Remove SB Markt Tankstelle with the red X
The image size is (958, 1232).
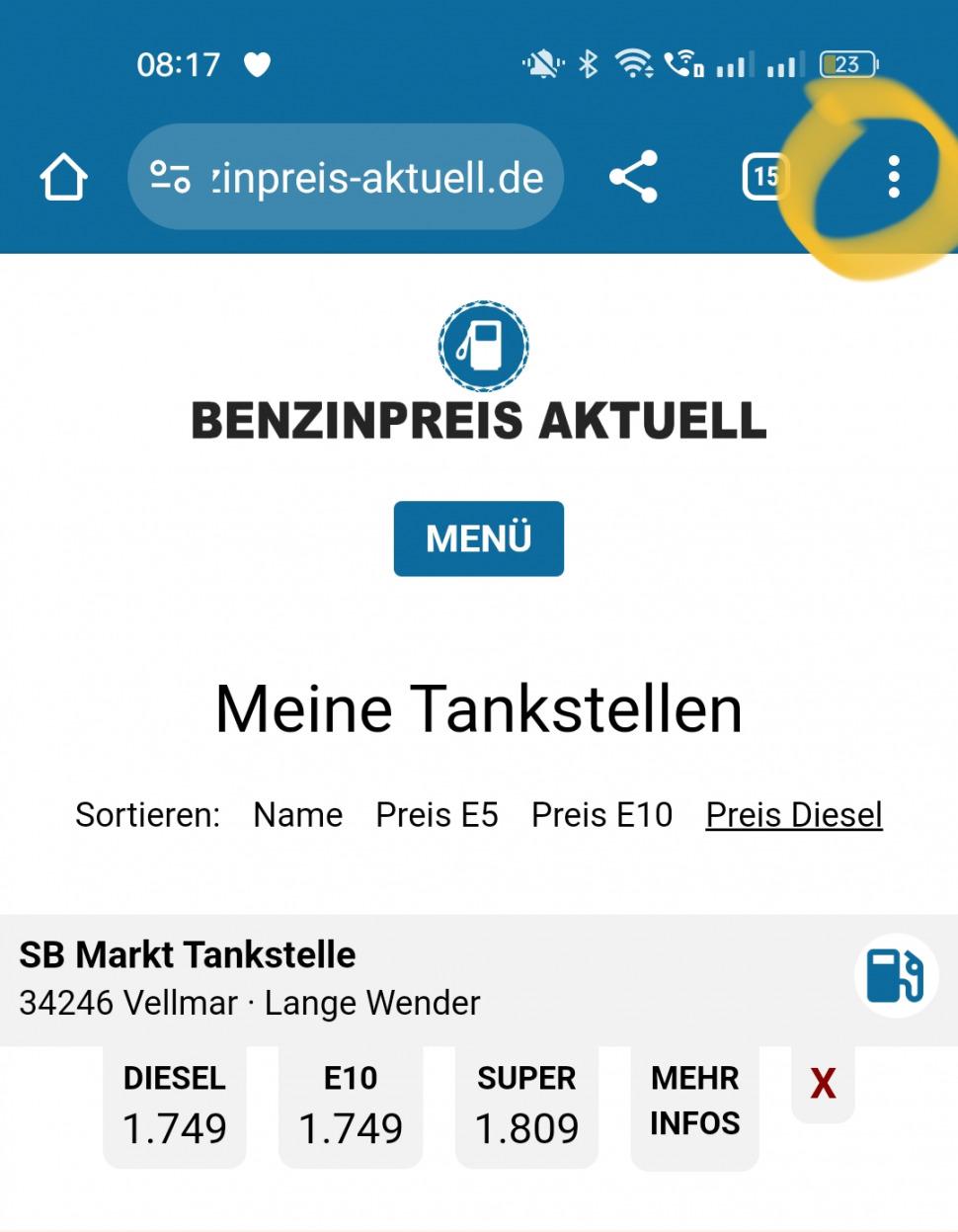tap(823, 1084)
